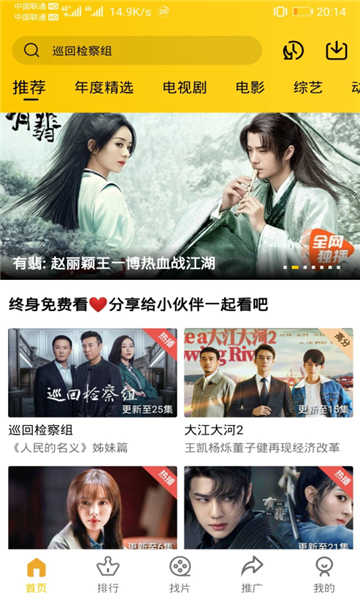
Task: Open the watch history icon
Action: (293, 51)
